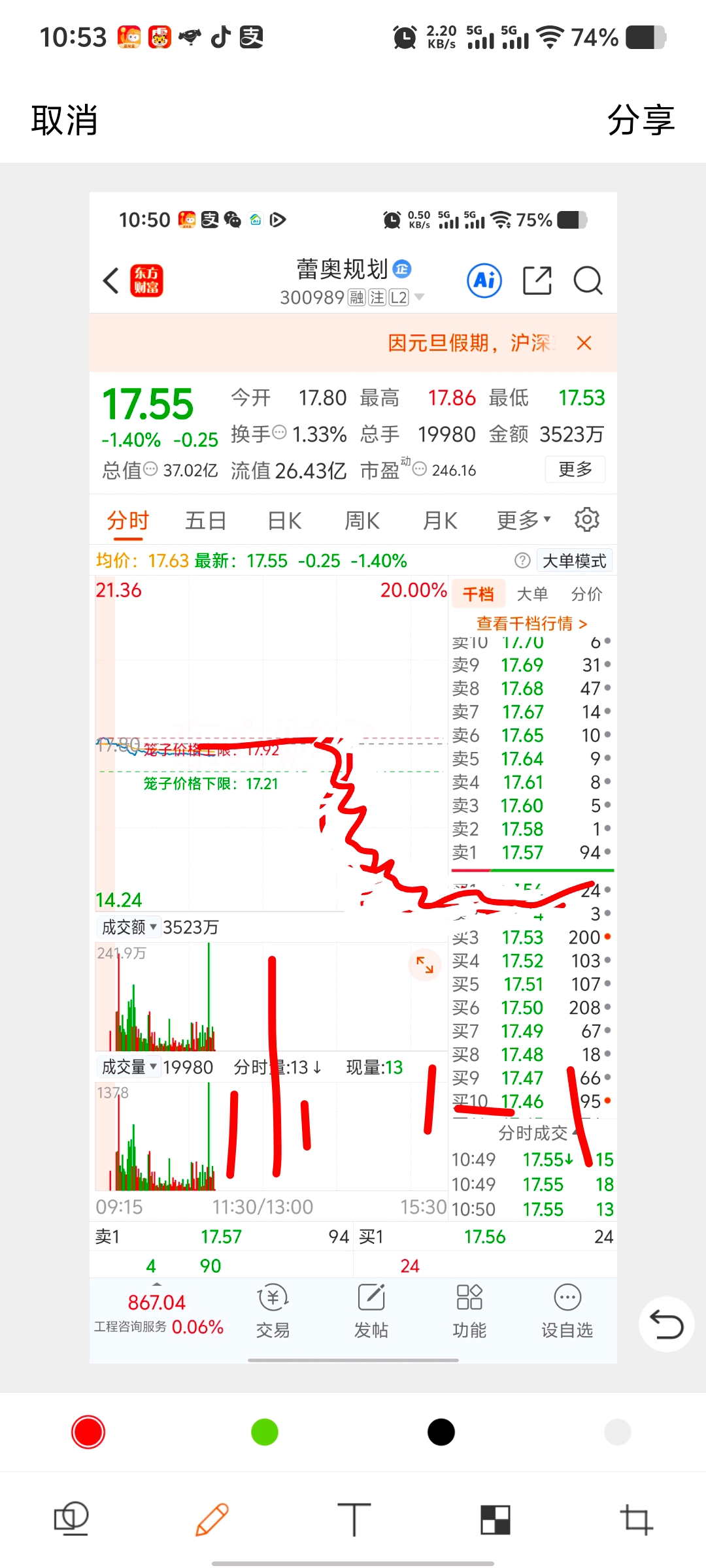Select the pencil drawing tool
The image size is (706, 1568).
tap(212, 1518)
